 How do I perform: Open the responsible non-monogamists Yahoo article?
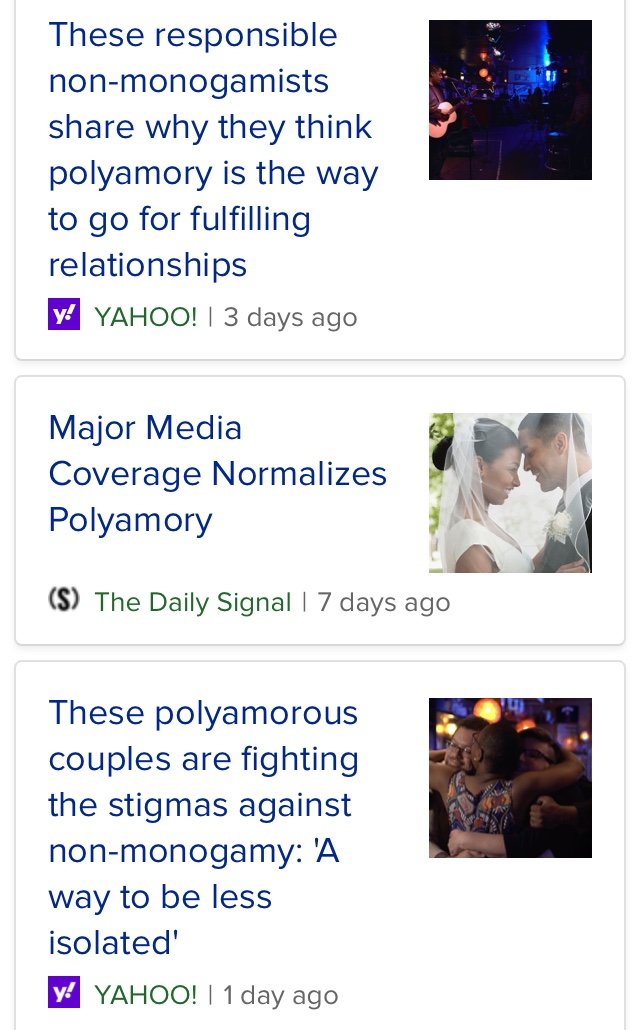[x=213, y=150]
